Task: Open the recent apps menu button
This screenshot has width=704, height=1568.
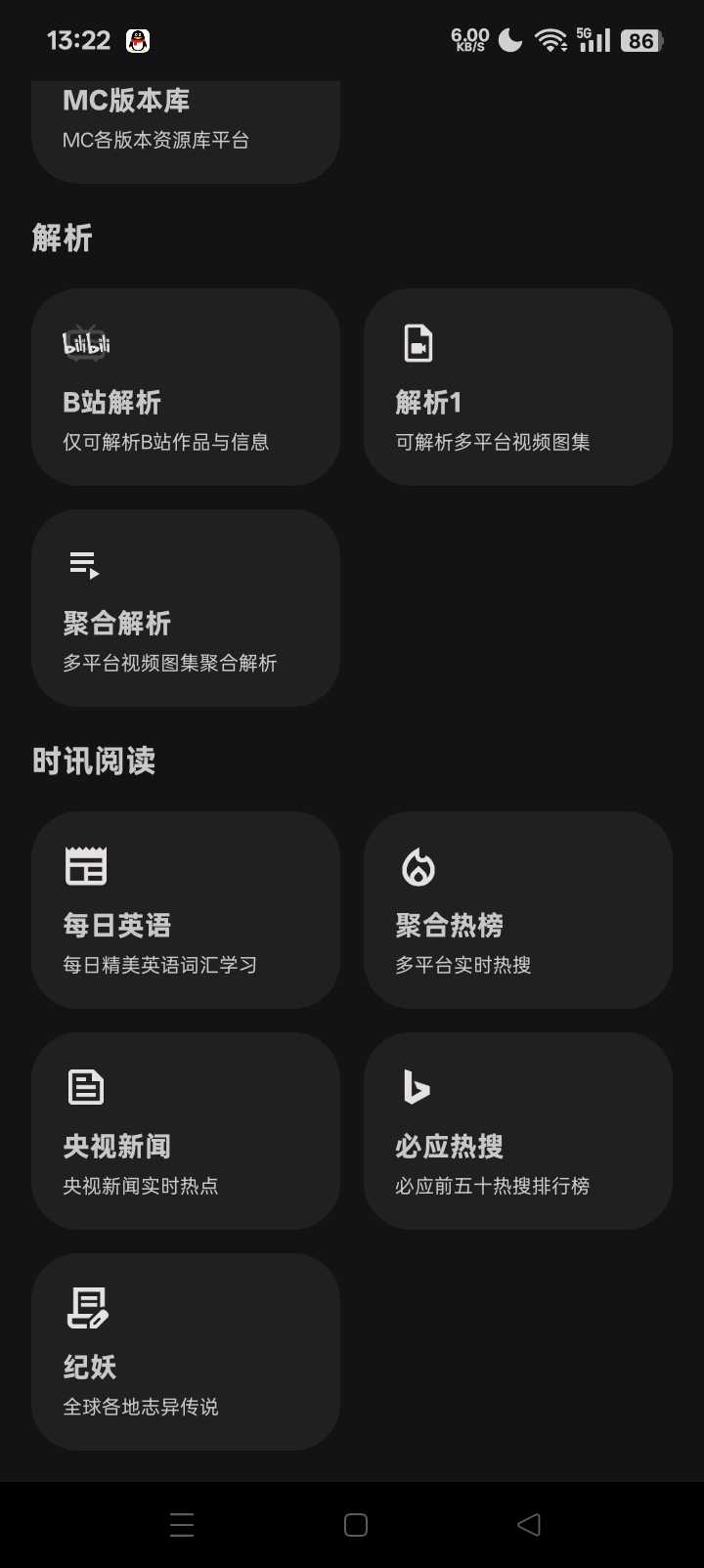Action: pos(182,1525)
